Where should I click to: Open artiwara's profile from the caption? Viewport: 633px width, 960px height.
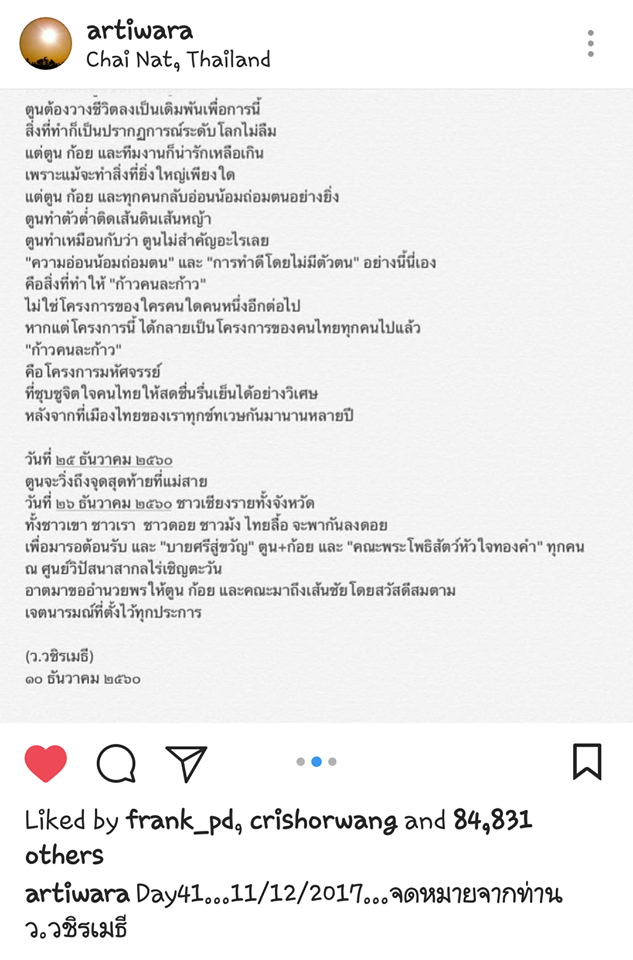[78, 893]
